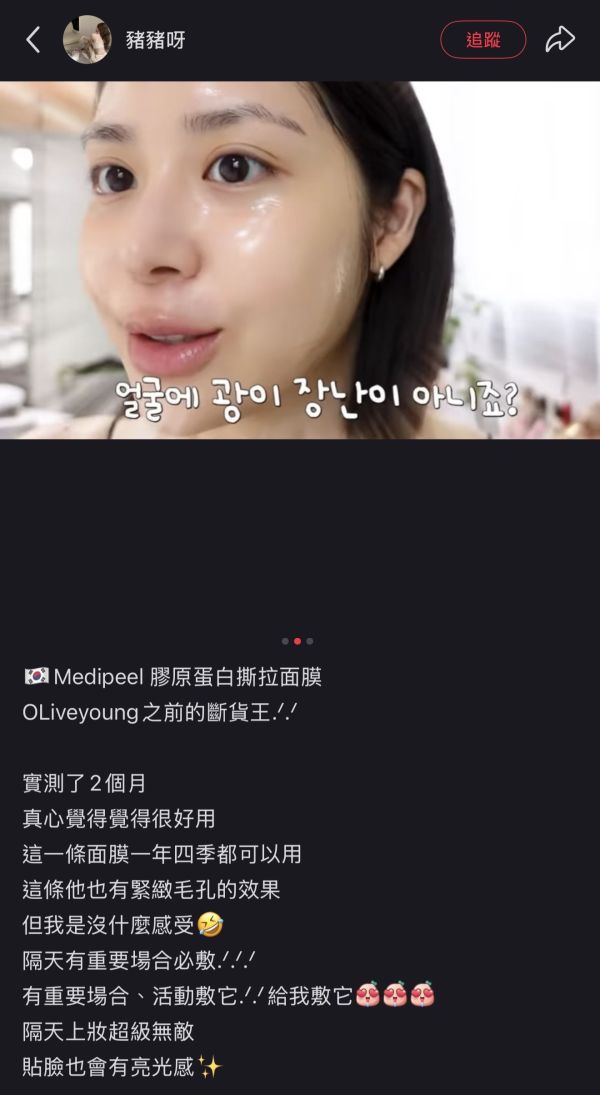The height and width of the screenshot is (1095, 600).
Task: Share this post via the arrow icon
Action: coord(560,40)
